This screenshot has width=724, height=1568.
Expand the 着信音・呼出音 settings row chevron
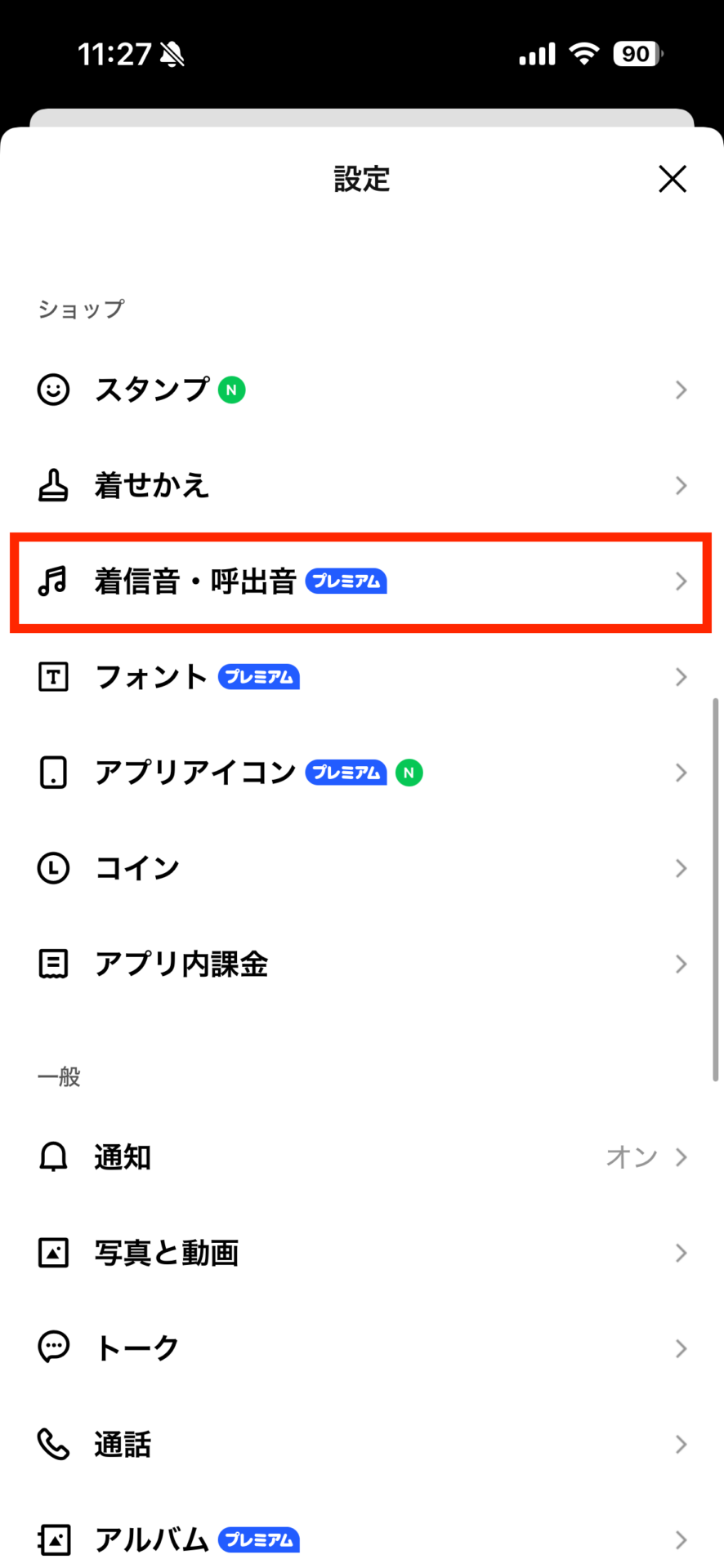click(682, 581)
